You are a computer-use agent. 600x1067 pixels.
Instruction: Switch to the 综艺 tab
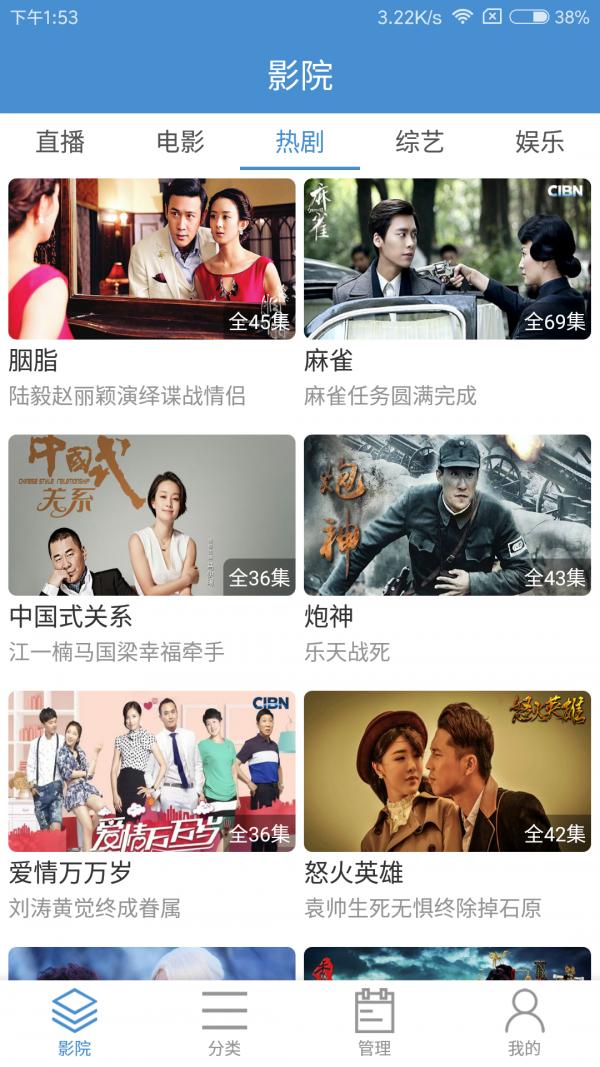point(419,142)
